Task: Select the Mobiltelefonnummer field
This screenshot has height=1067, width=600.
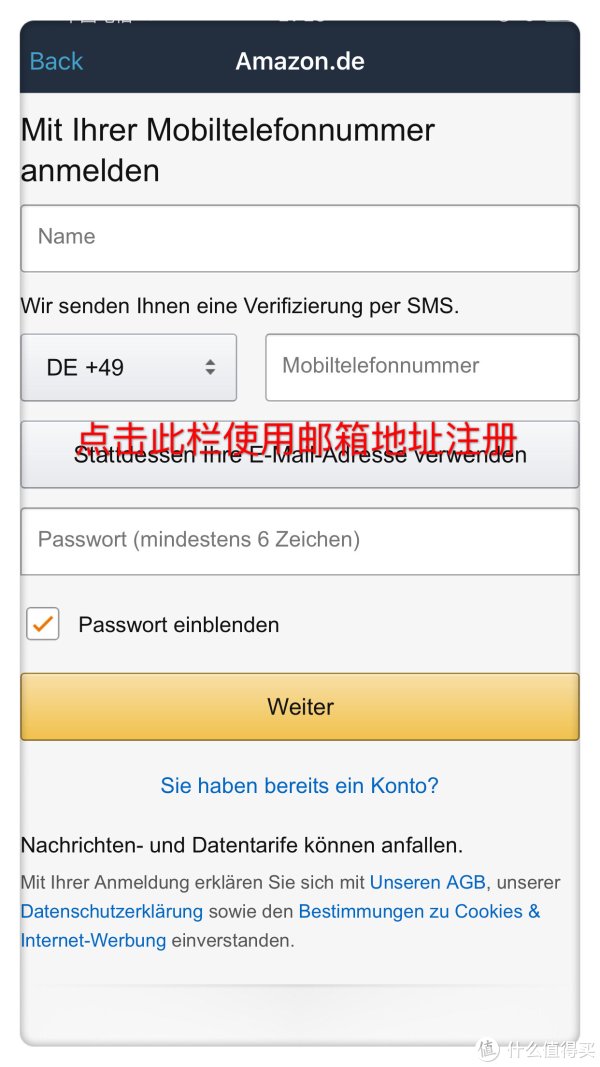Action: coord(422,367)
